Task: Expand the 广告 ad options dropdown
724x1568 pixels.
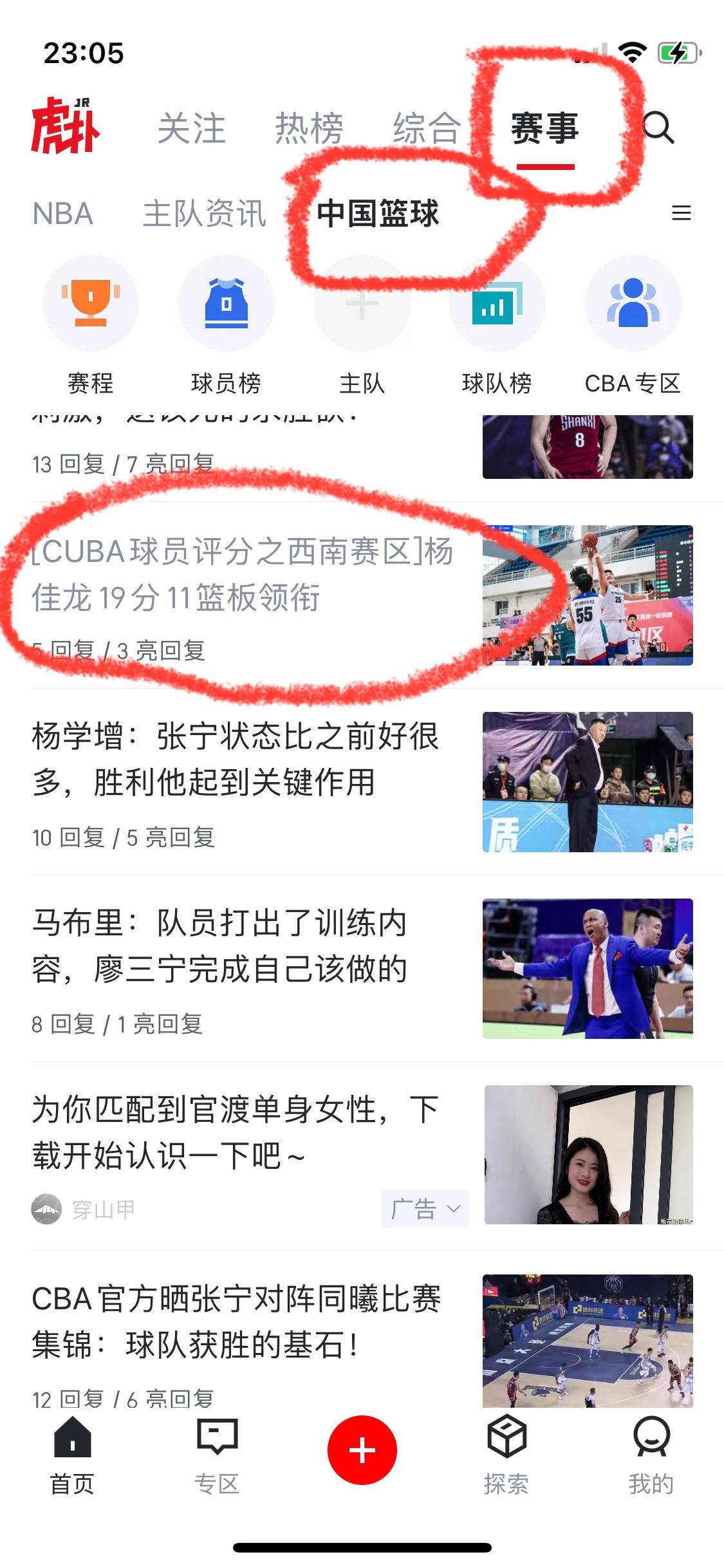Action: click(x=425, y=1209)
